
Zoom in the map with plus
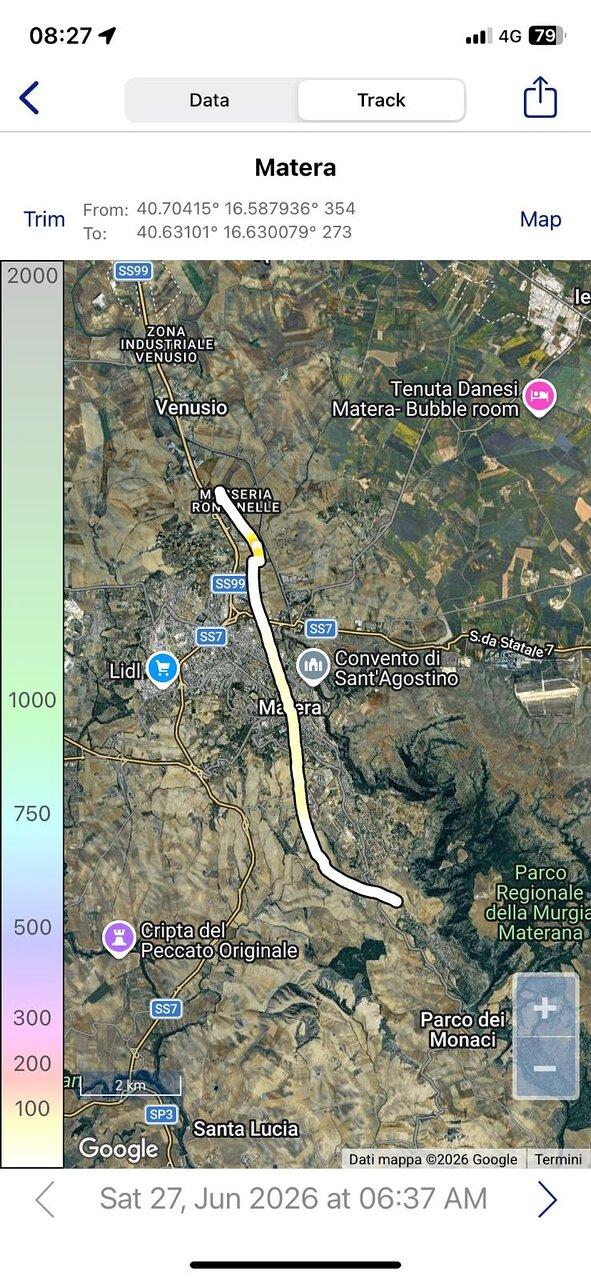point(545,1007)
